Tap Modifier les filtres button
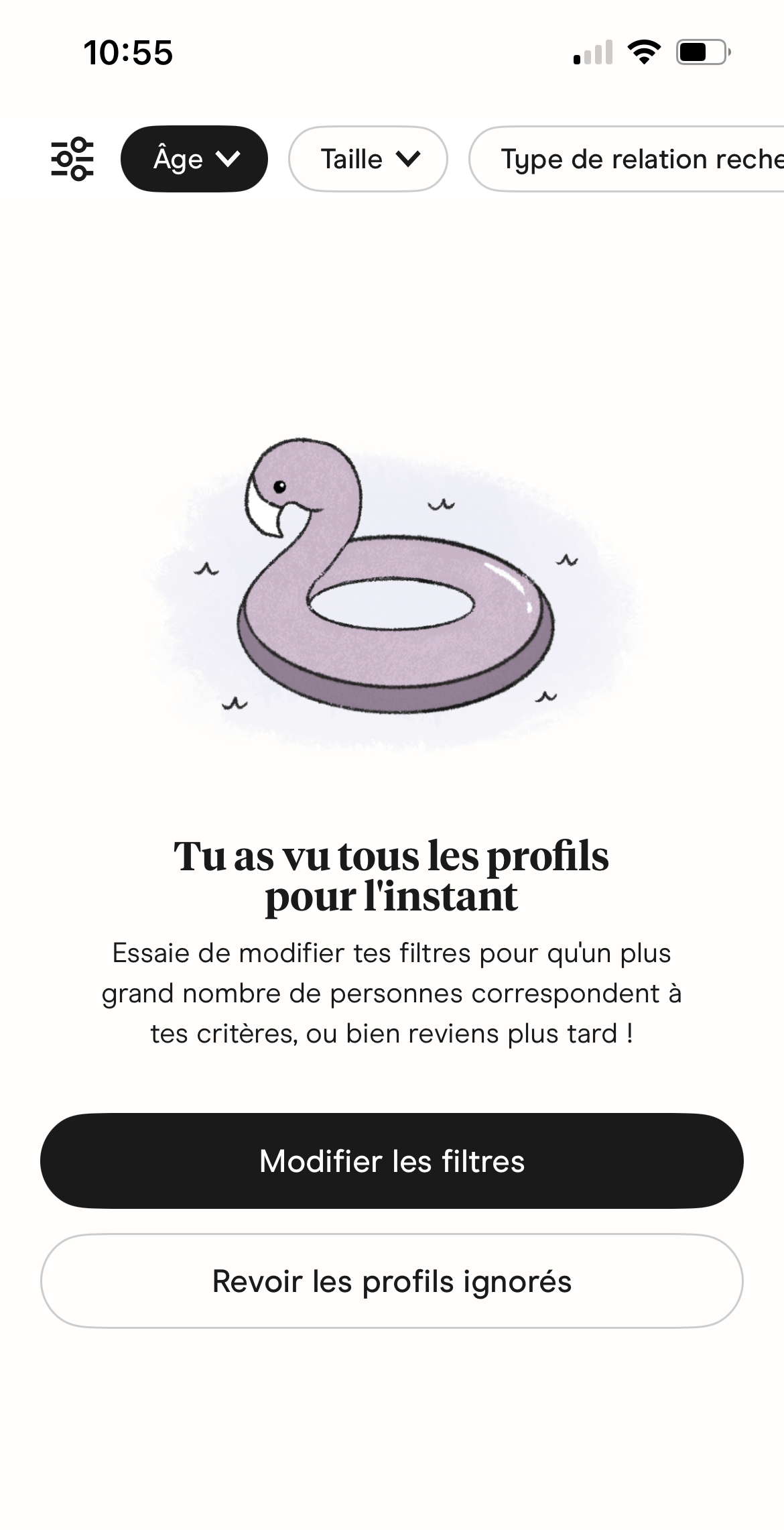 tap(392, 1161)
